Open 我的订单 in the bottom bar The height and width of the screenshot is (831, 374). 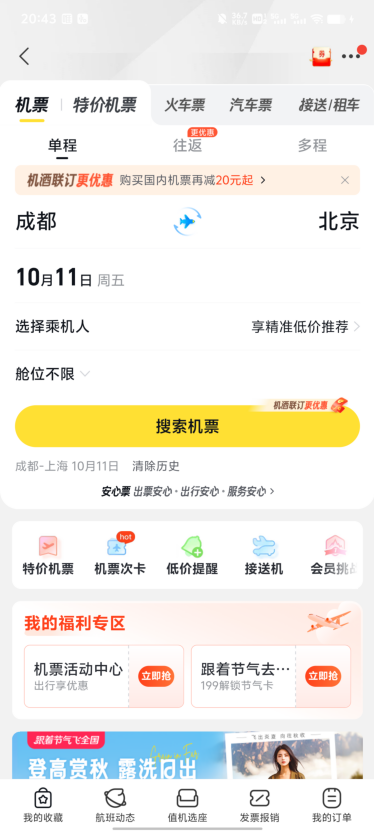pyautogui.click(x=332, y=805)
